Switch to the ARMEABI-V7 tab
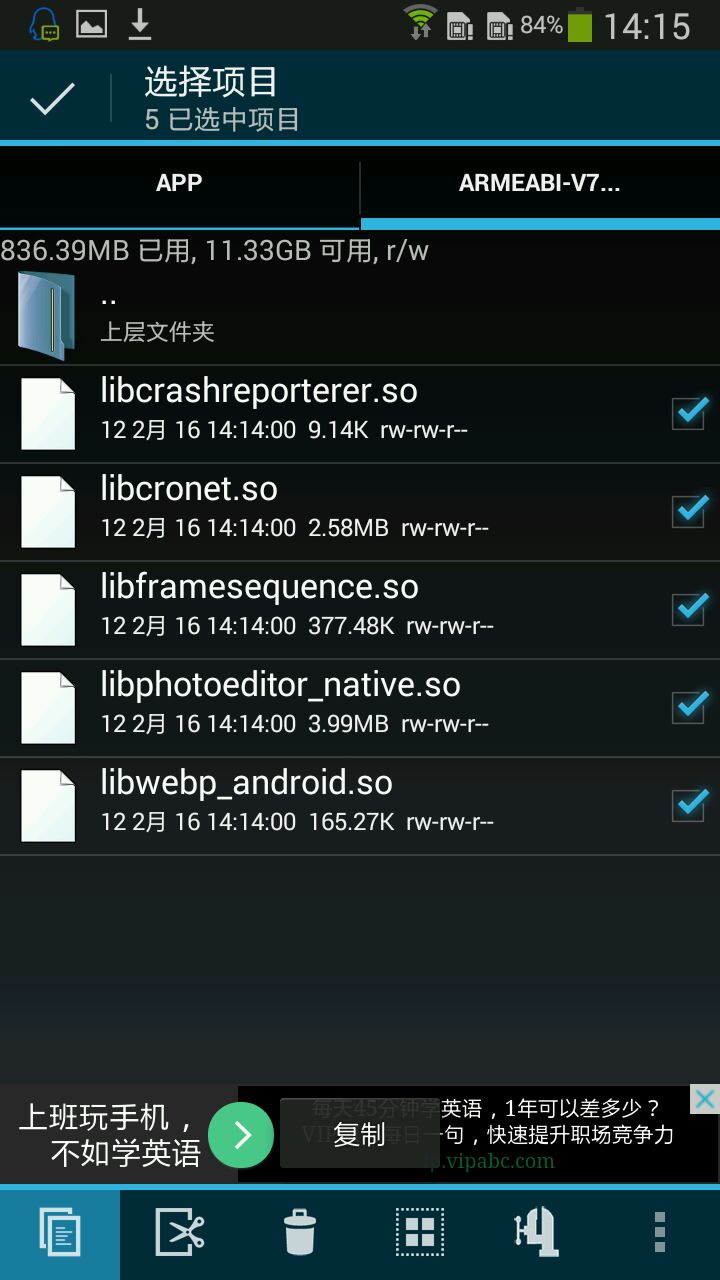The height and width of the screenshot is (1280, 720). (540, 184)
